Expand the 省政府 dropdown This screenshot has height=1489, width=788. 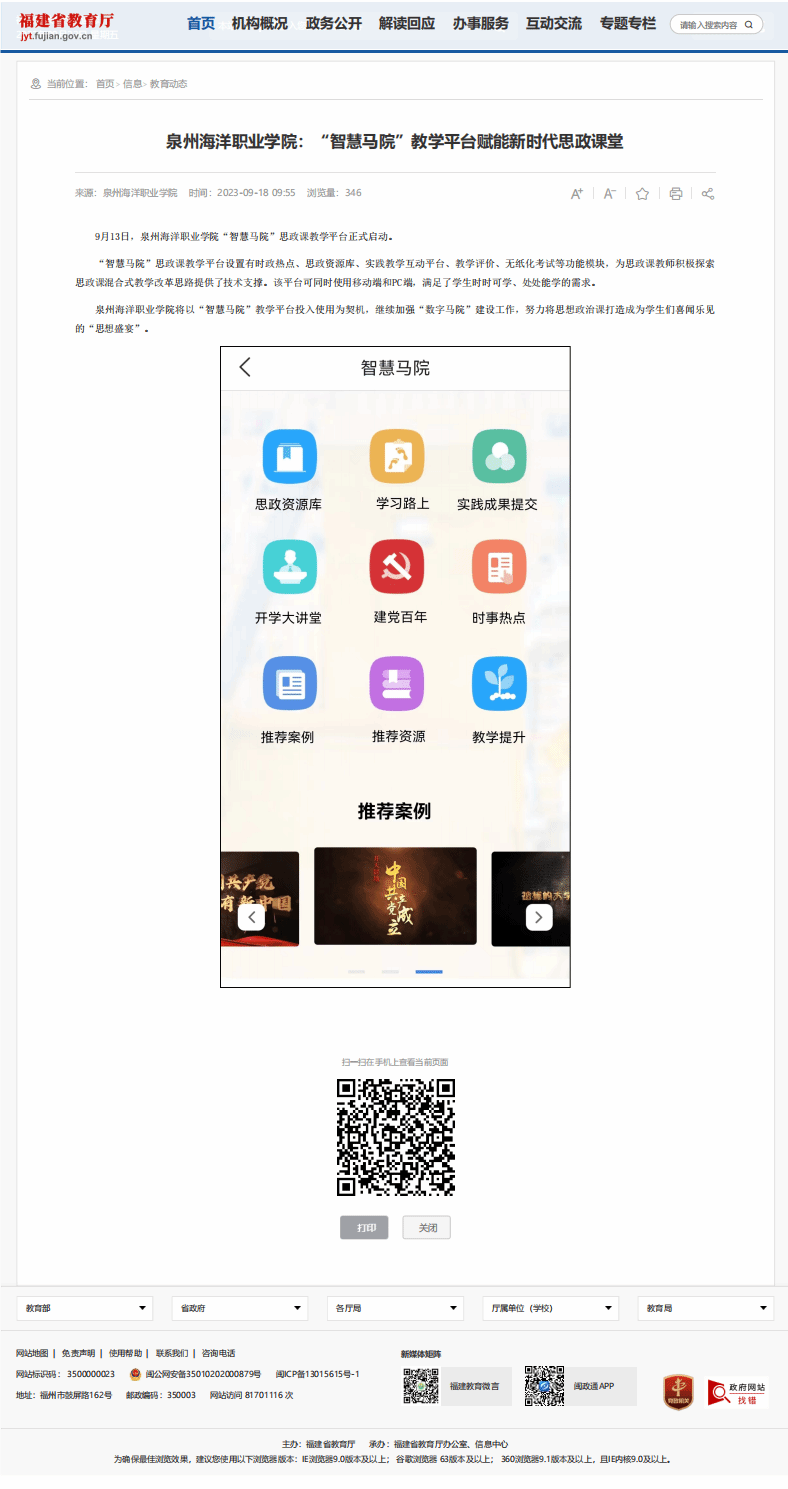pyautogui.click(x=240, y=1308)
